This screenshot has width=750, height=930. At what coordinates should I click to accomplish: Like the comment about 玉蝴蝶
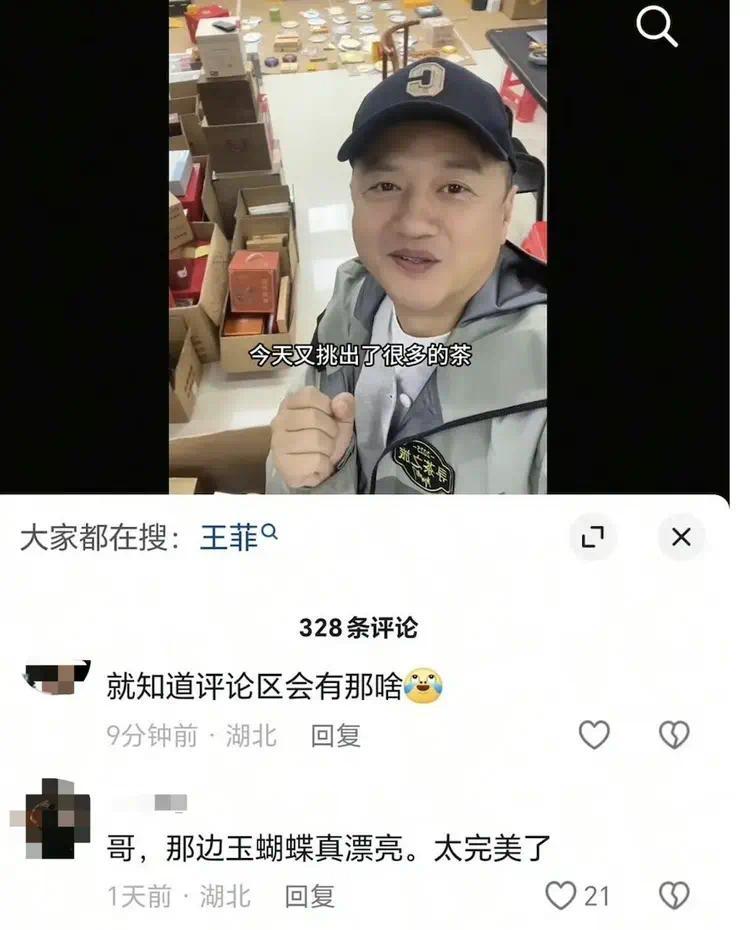pyautogui.click(x=561, y=895)
